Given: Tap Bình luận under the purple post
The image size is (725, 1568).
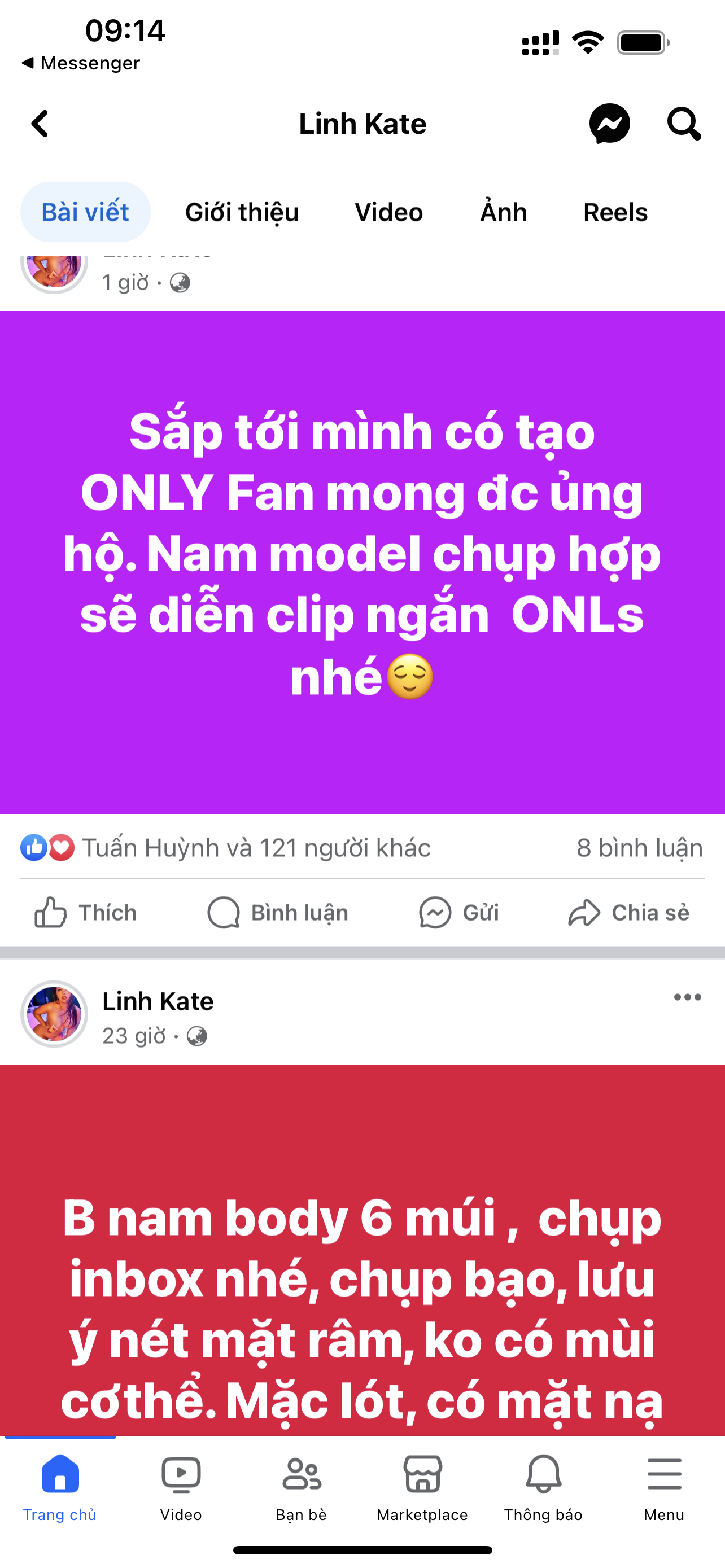Looking at the screenshot, I should pyautogui.click(x=278, y=913).
